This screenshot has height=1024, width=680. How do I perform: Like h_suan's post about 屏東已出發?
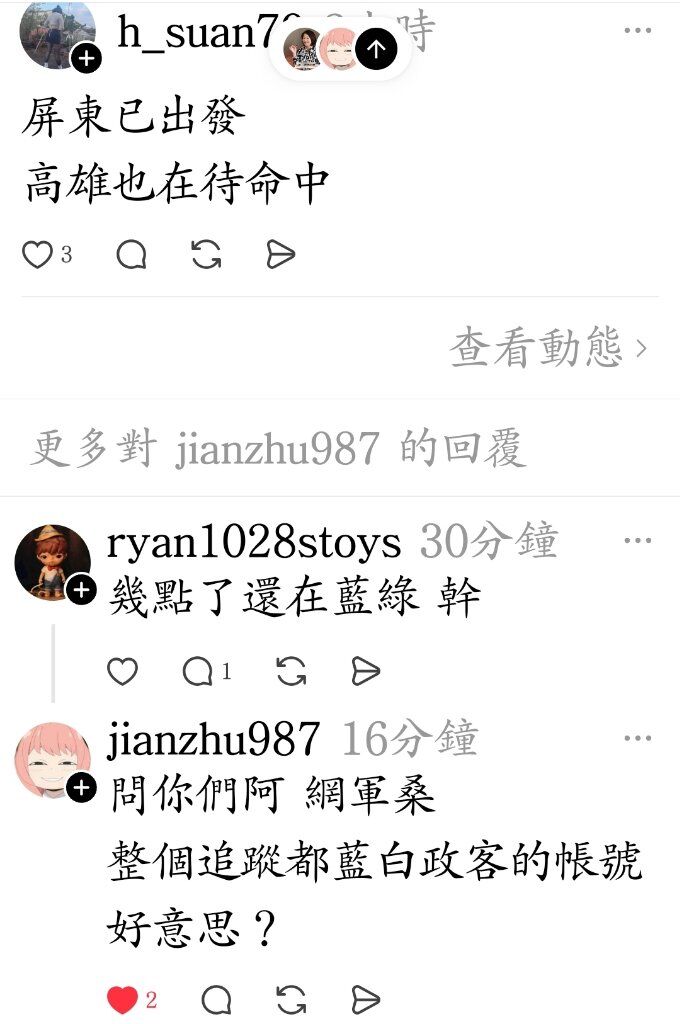click(37, 256)
